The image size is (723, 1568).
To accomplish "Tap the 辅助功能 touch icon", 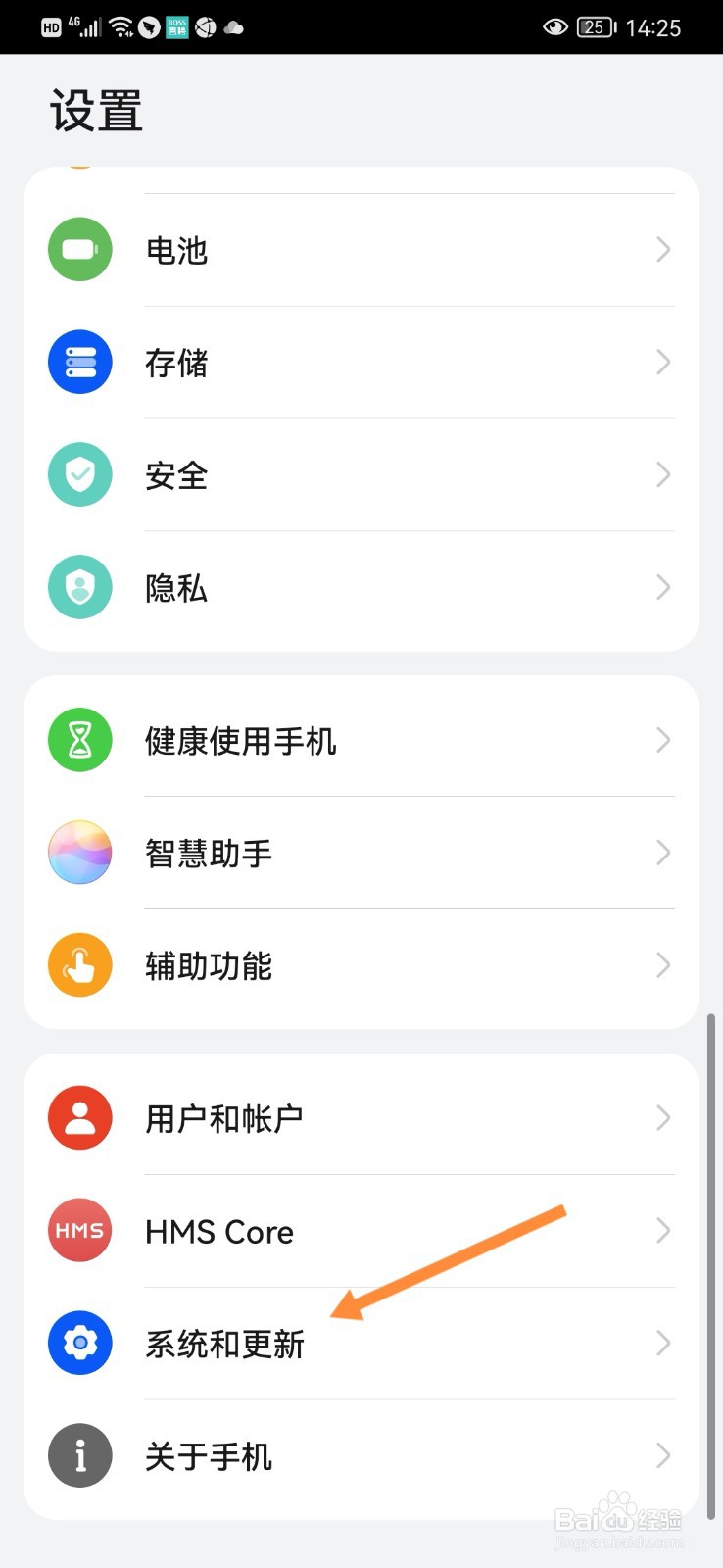I will click(x=79, y=965).
